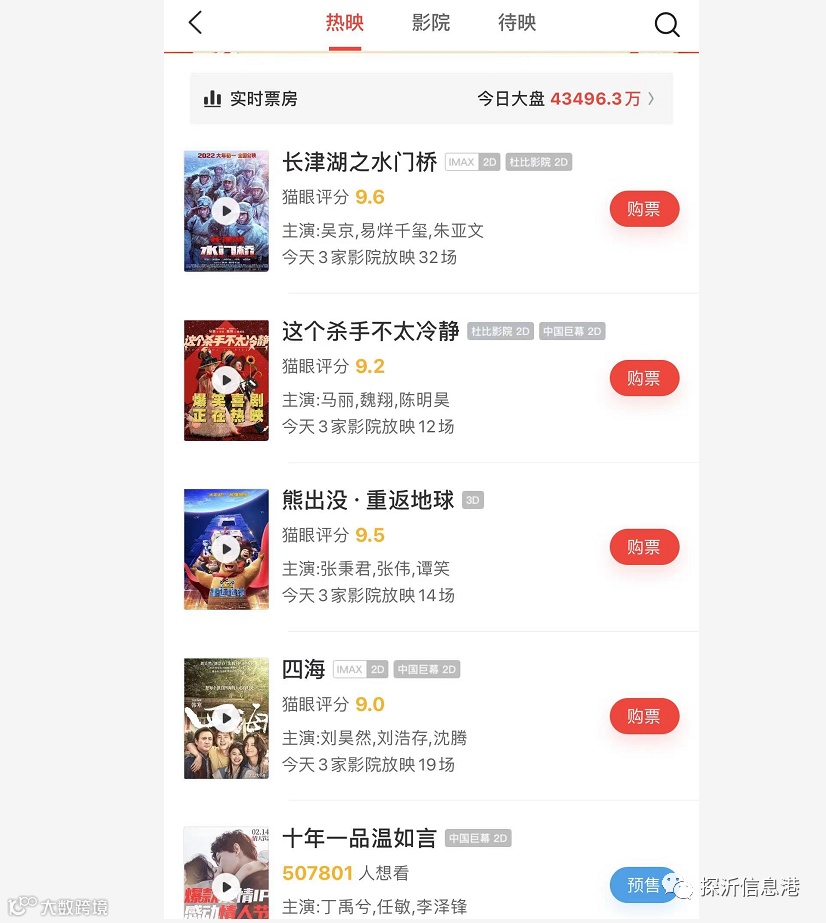Open the search magnifier icon

tap(666, 24)
